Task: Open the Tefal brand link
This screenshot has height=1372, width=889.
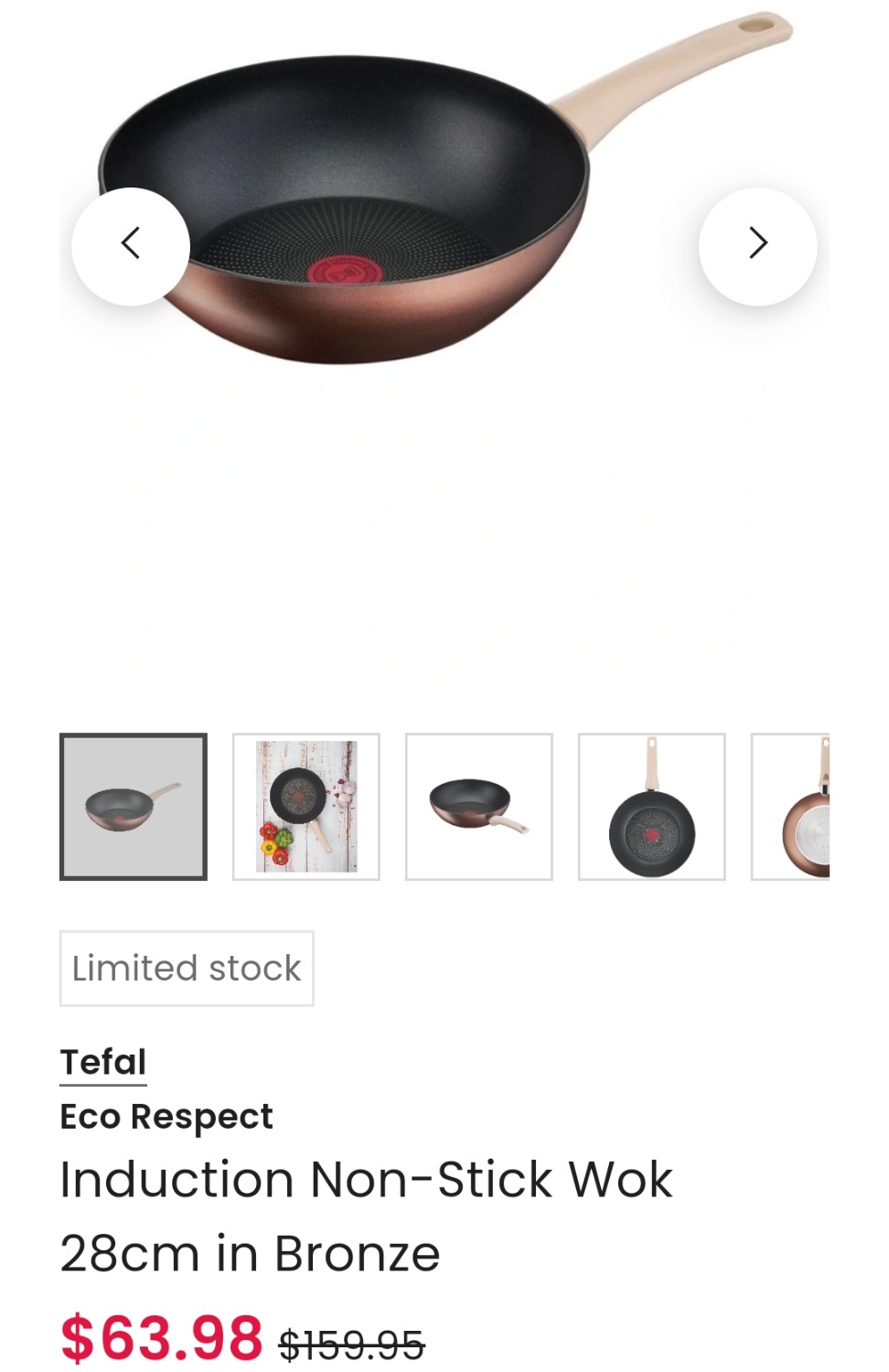Action: (103, 1062)
